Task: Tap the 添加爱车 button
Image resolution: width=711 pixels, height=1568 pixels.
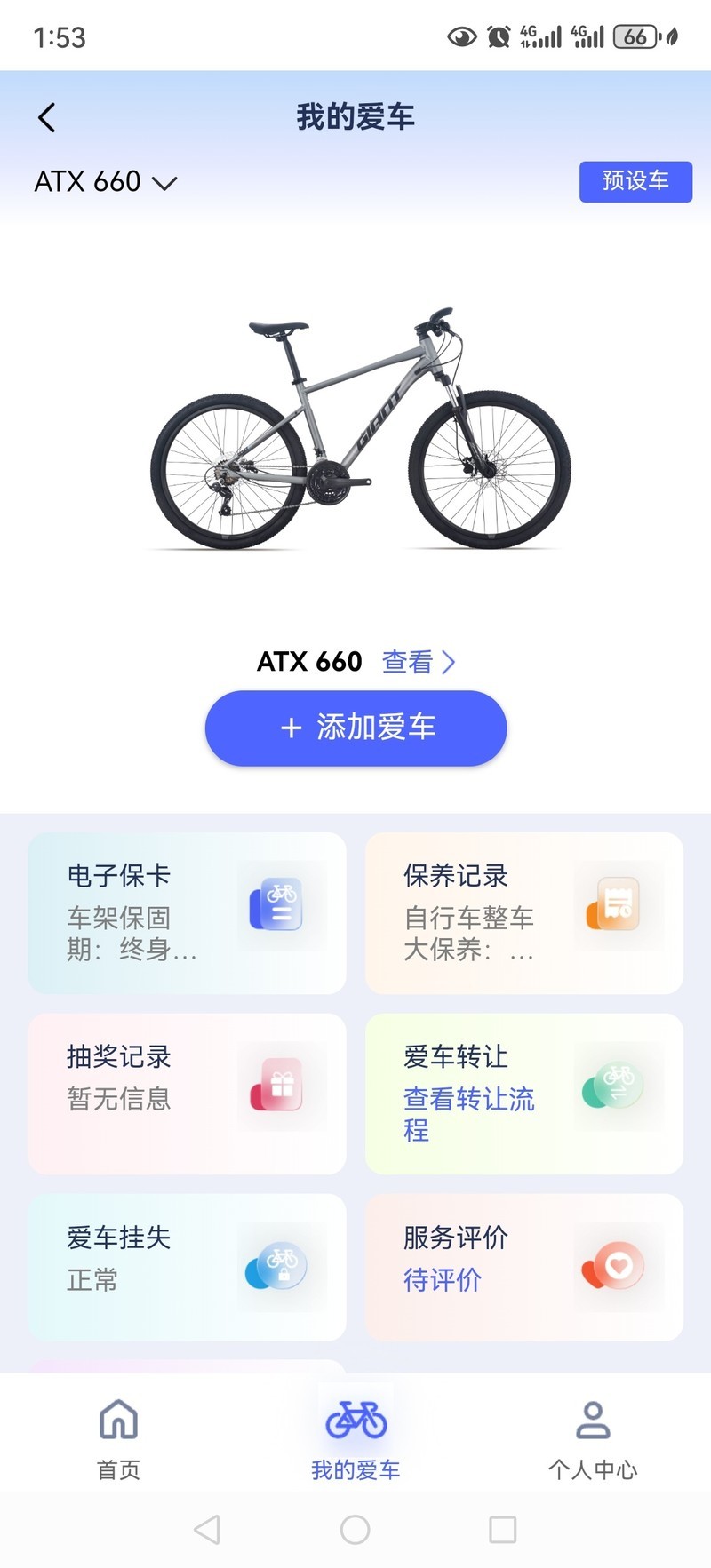Action: [x=355, y=728]
